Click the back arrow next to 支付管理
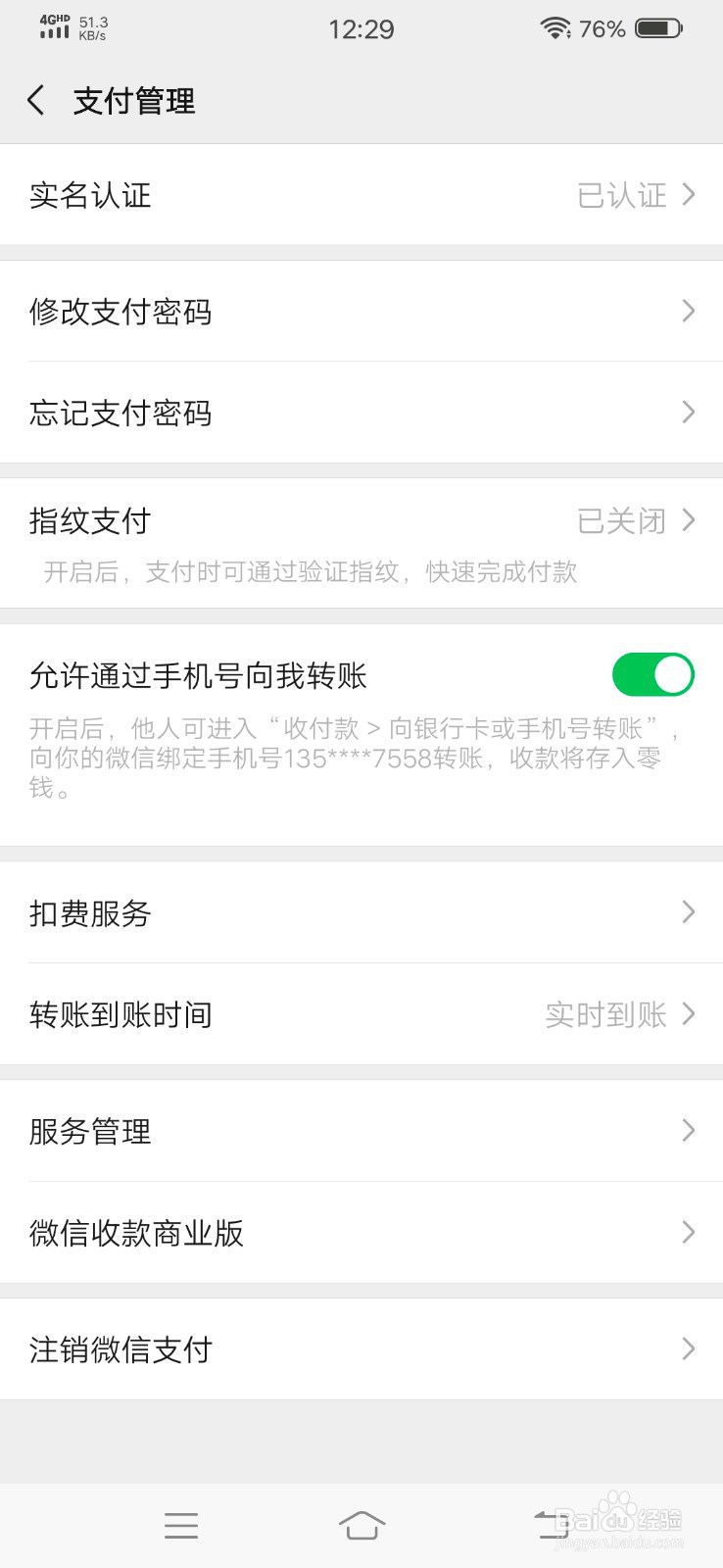Viewport: 723px width, 1568px height. 35,99
